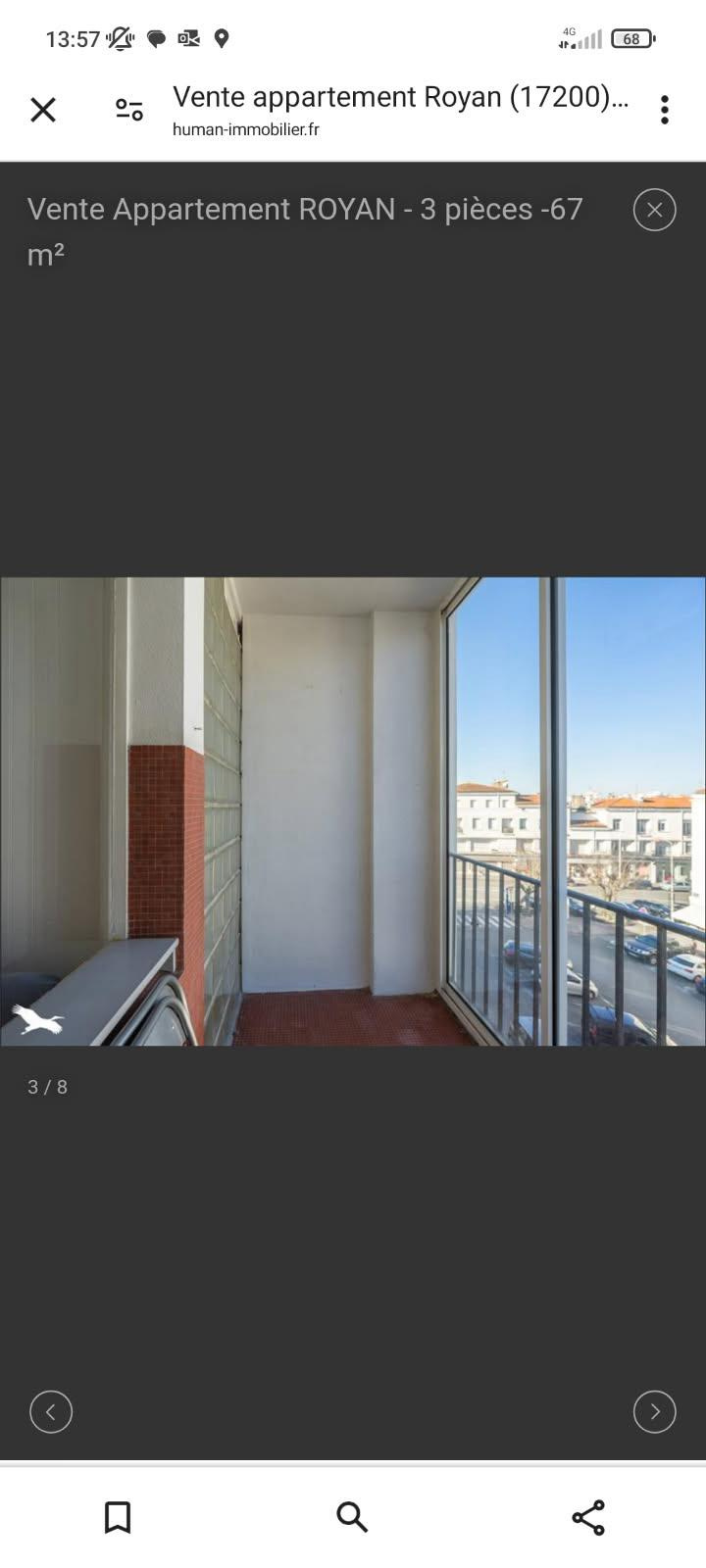
Task: Close the apartment photo gallery
Action: point(654,210)
